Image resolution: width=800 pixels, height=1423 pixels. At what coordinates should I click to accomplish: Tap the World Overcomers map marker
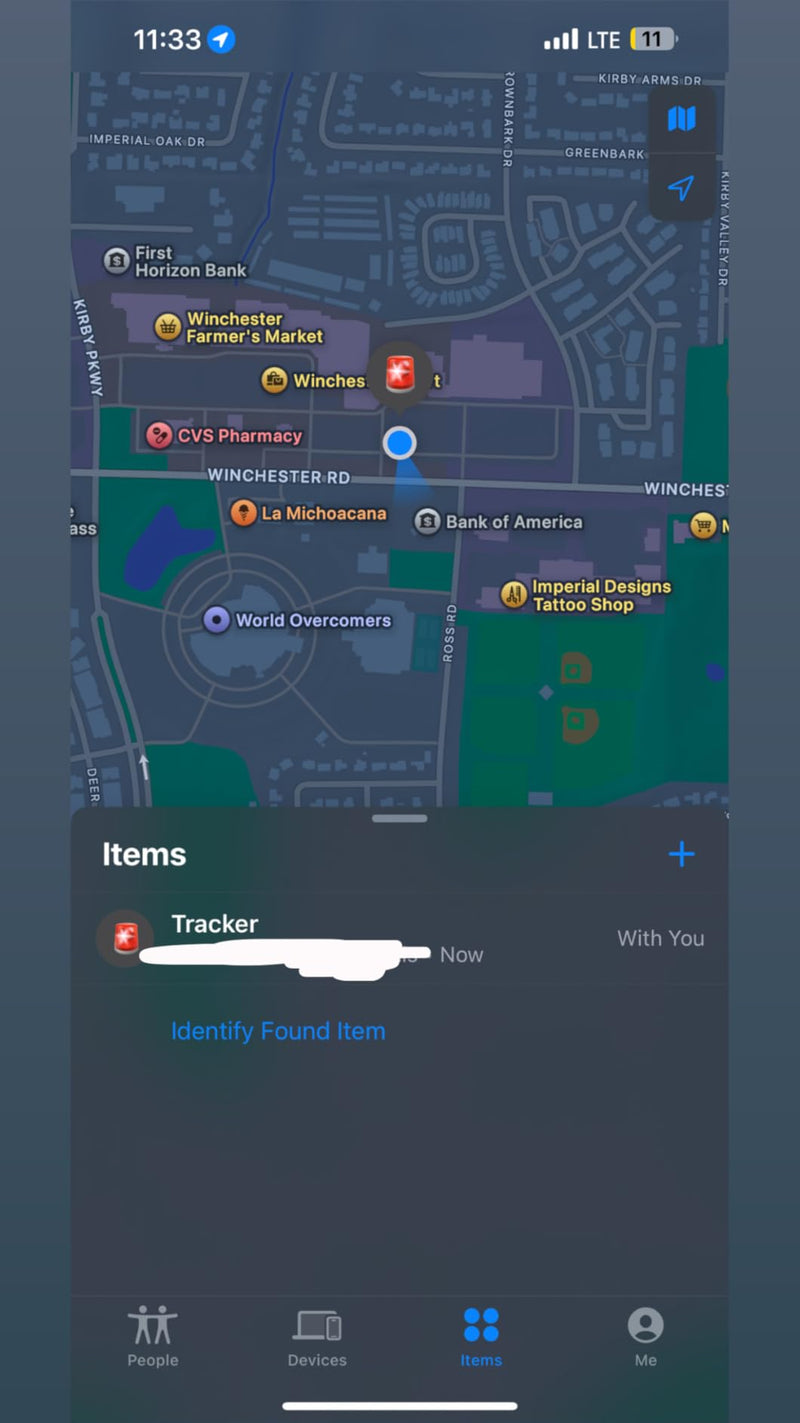coord(217,620)
